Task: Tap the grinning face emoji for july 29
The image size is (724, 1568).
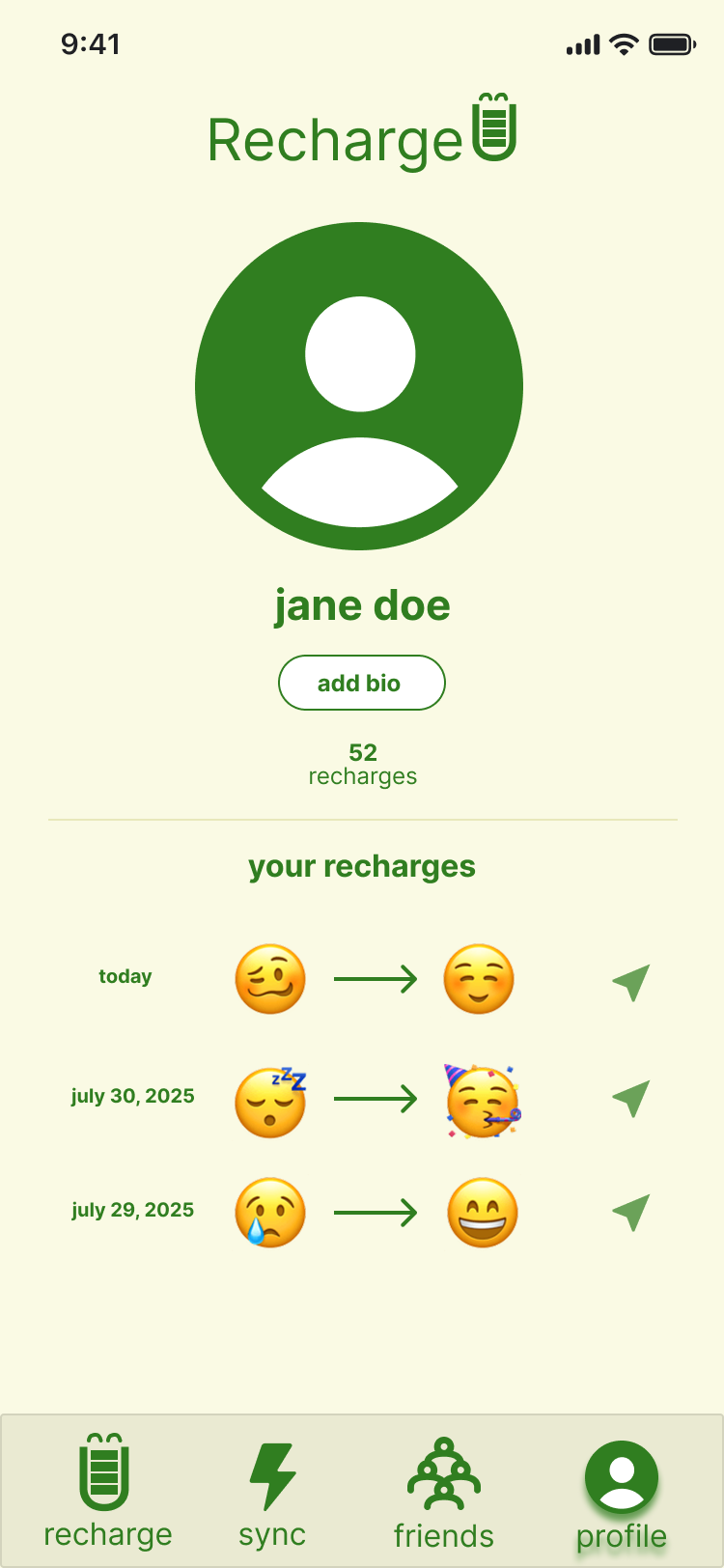Action: [x=482, y=1212]
